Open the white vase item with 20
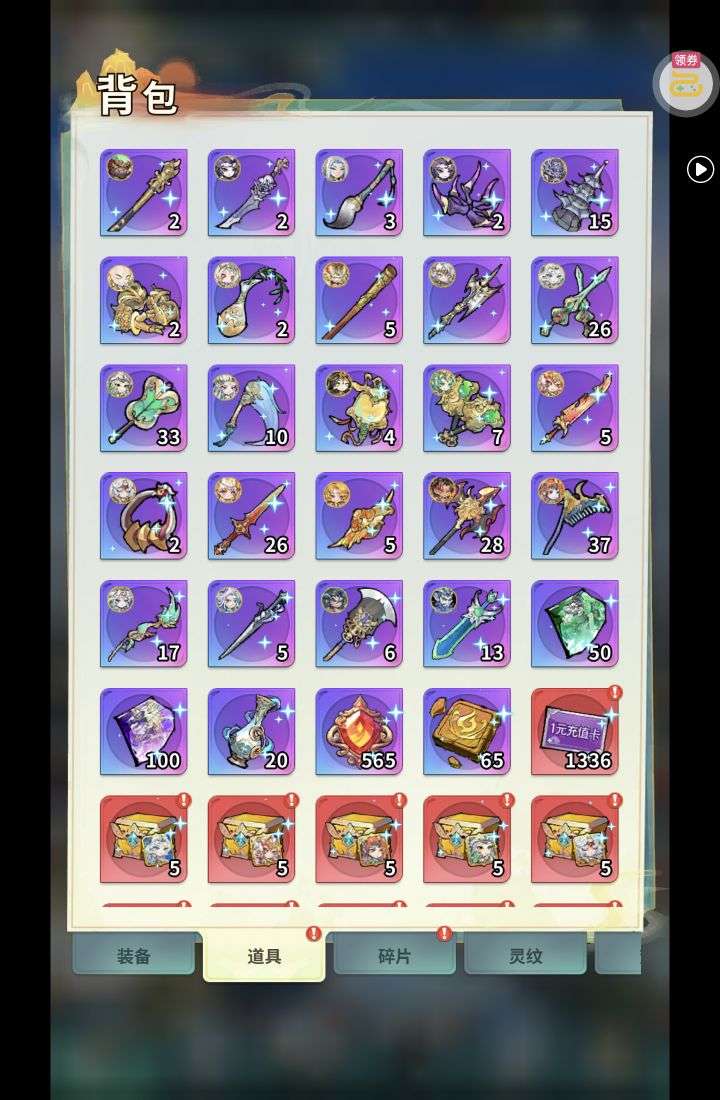Image resolution: width=720 pixels, height=1100 pixels. click(251, 731)
